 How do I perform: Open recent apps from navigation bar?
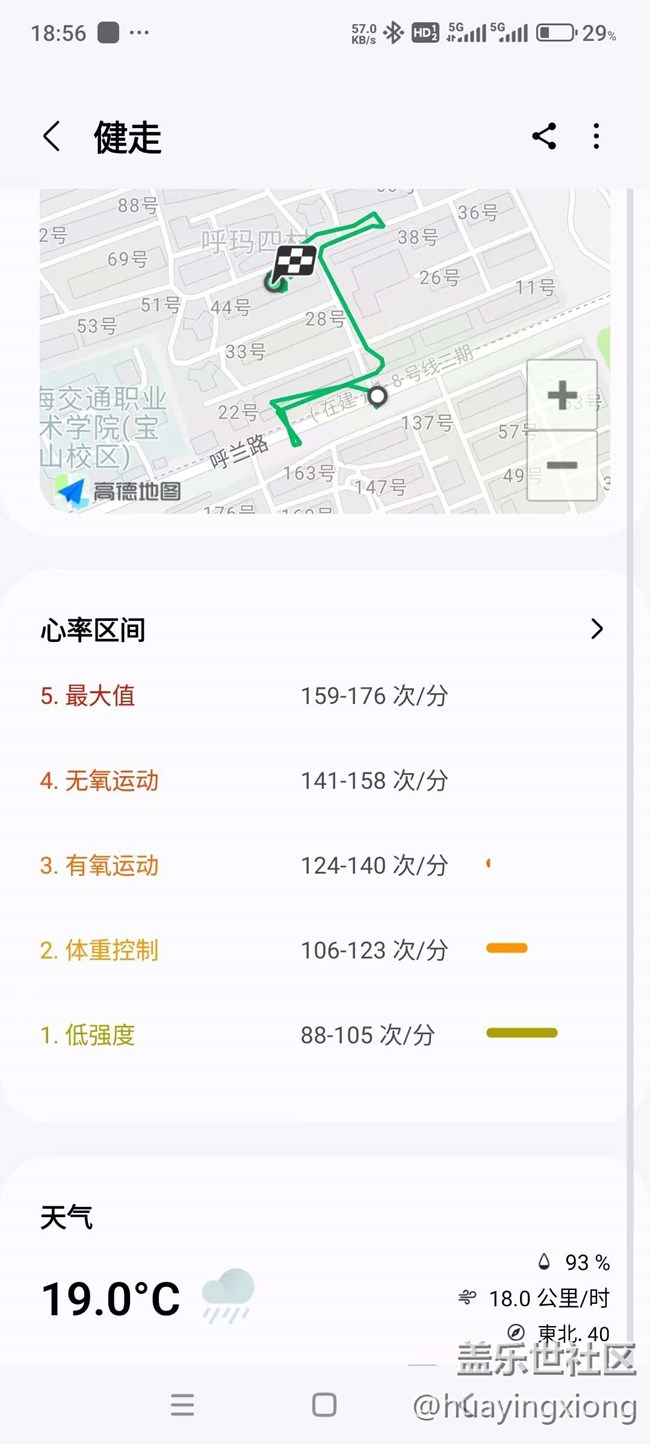[x=182, y=1405]
